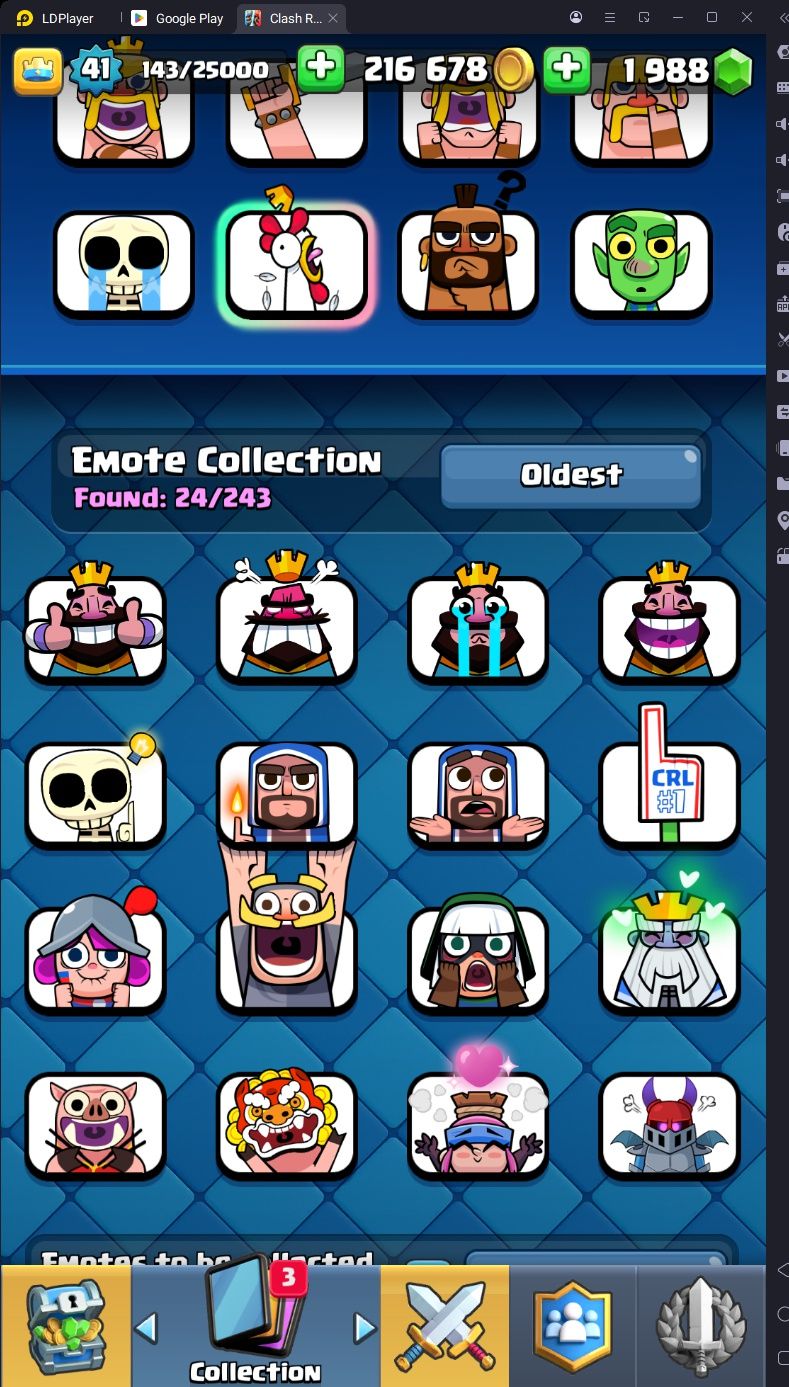Tap the green plus next to gold
This screenshot has height=1387, width=789.
320,68
